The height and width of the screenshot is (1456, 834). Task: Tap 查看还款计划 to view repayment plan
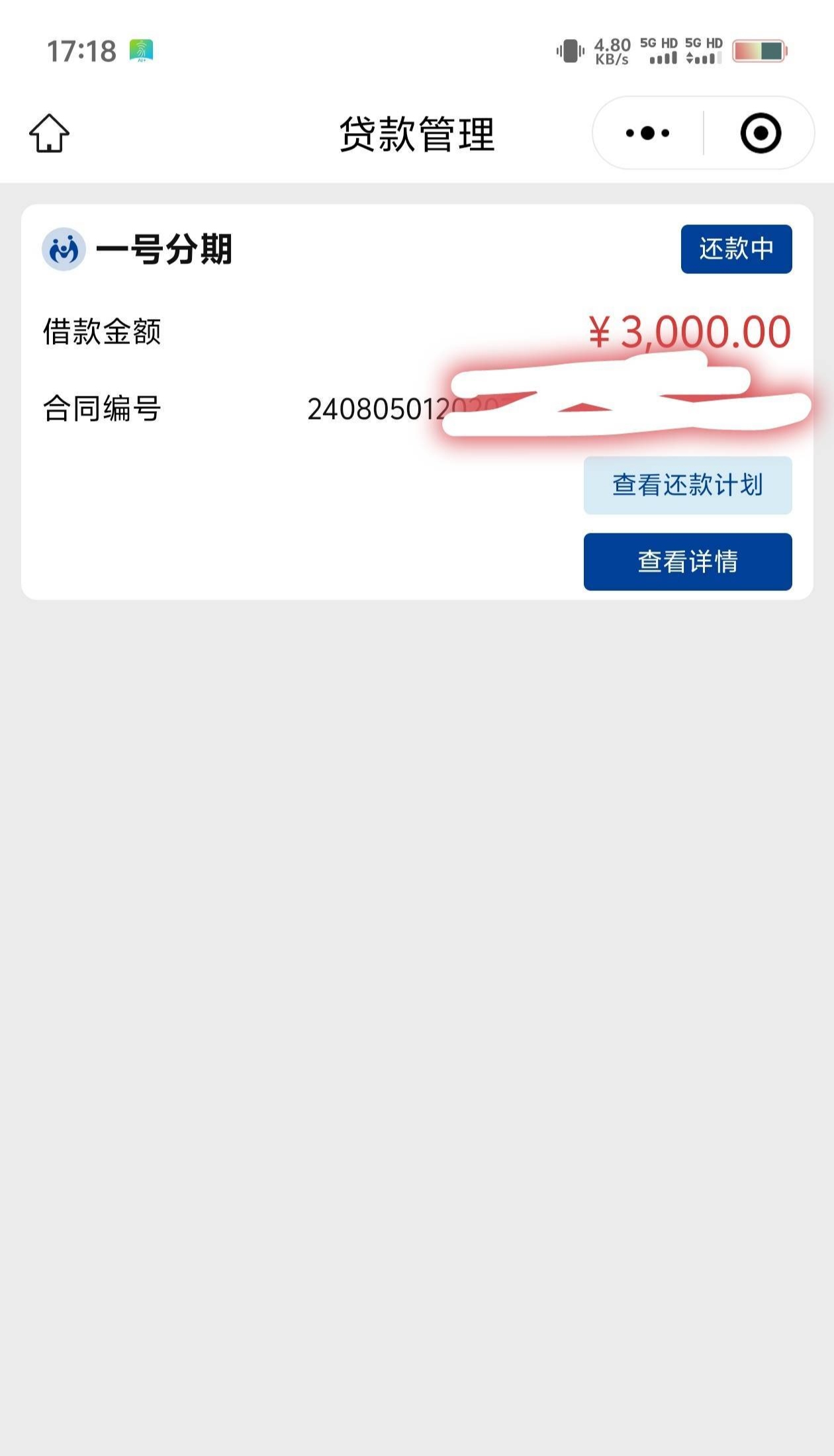click(688, 485)
